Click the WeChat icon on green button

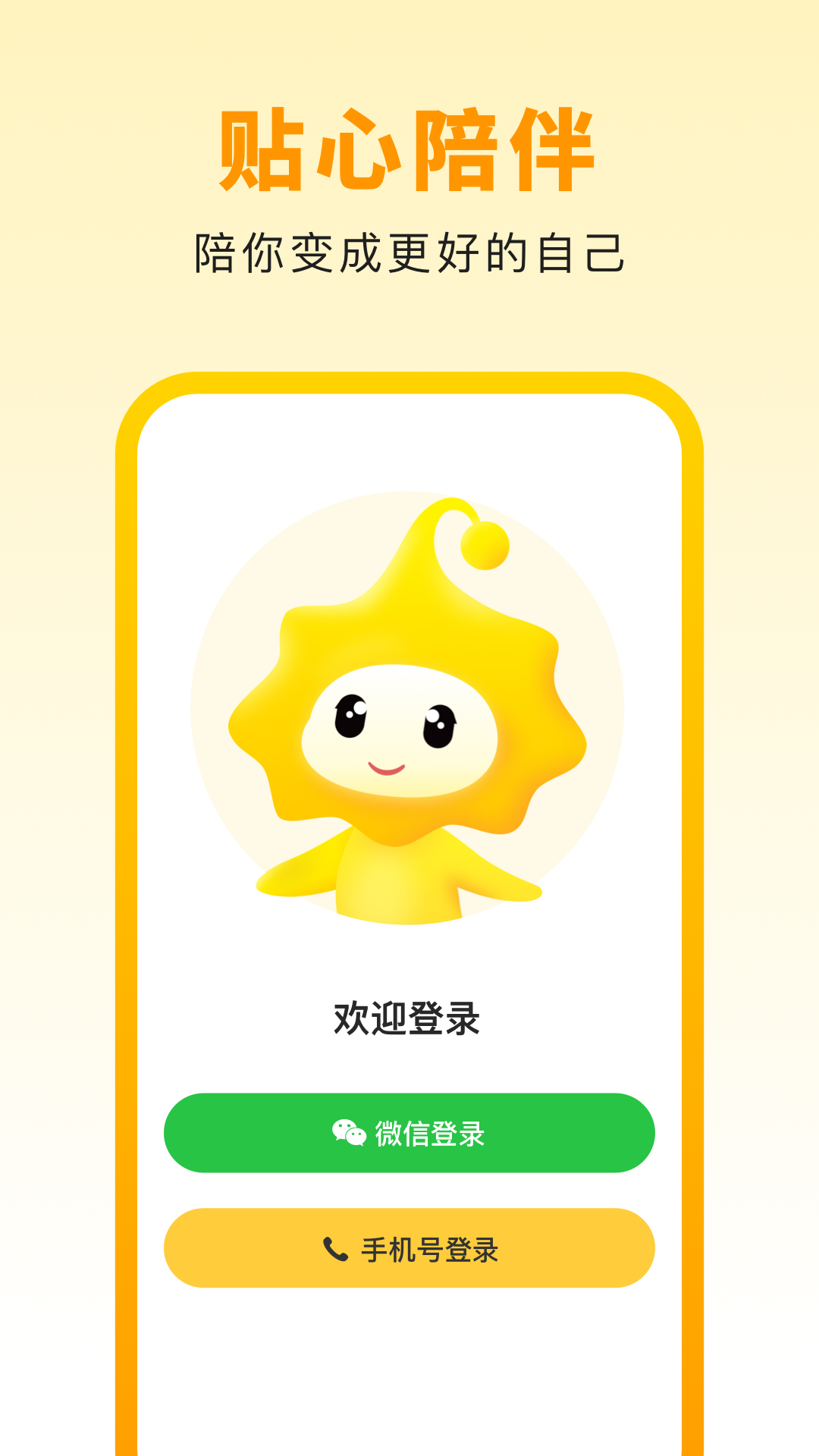click(x=350, y=1131)
